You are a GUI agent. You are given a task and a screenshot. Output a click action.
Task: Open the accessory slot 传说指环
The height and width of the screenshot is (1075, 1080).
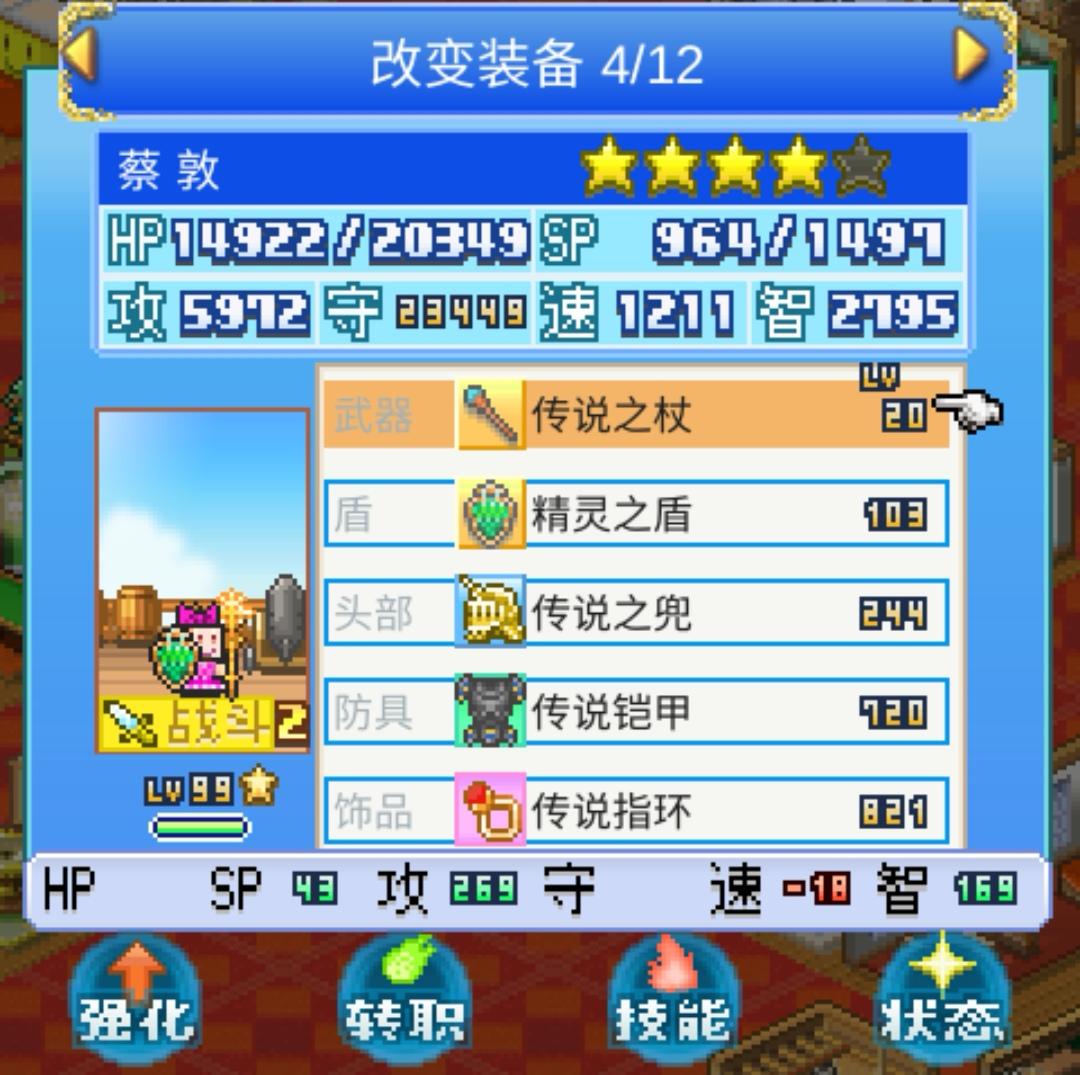click(636, 810)
